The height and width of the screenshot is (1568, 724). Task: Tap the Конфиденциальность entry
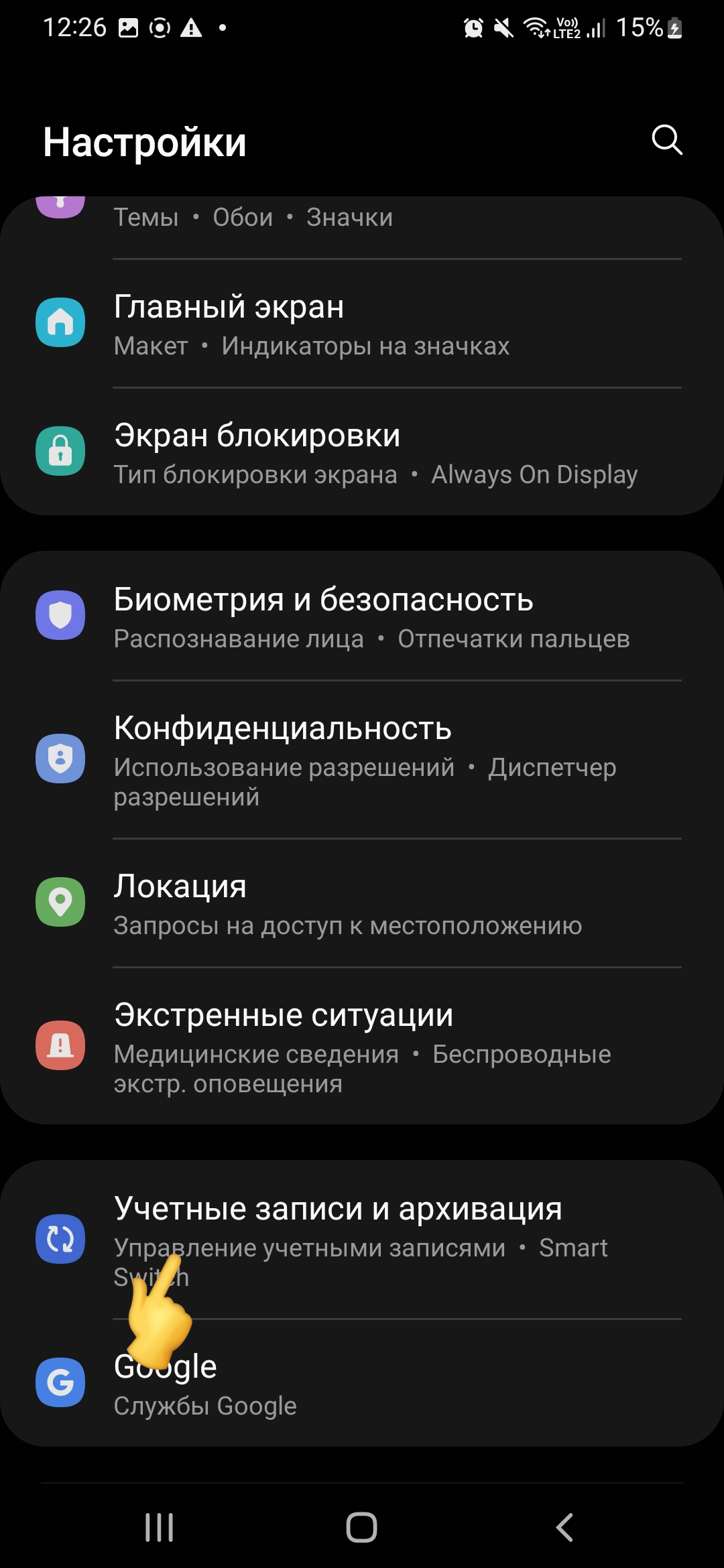[362, 758]
